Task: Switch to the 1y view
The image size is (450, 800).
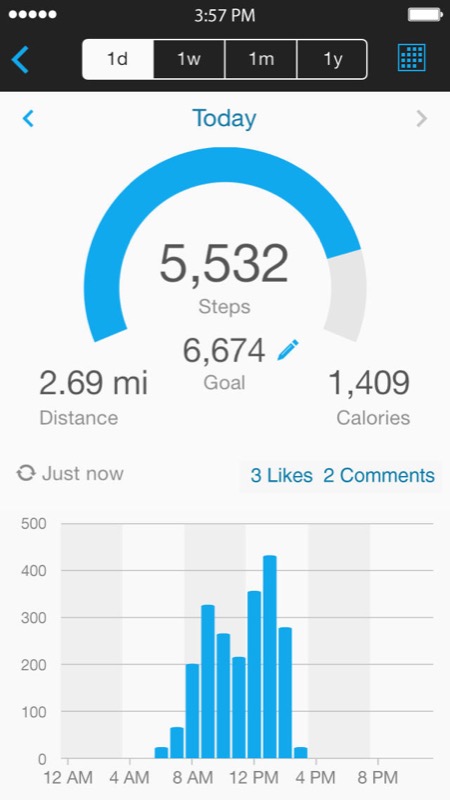Action: [332, 60]
